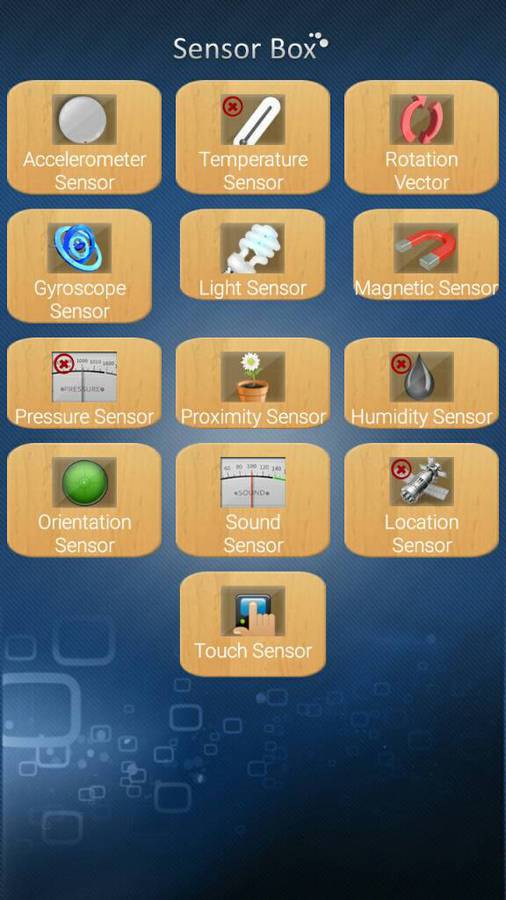The width and height of the screenshot is (506, 900).
Task: Launch the Touch Sensor
Action: click(253, 624)
